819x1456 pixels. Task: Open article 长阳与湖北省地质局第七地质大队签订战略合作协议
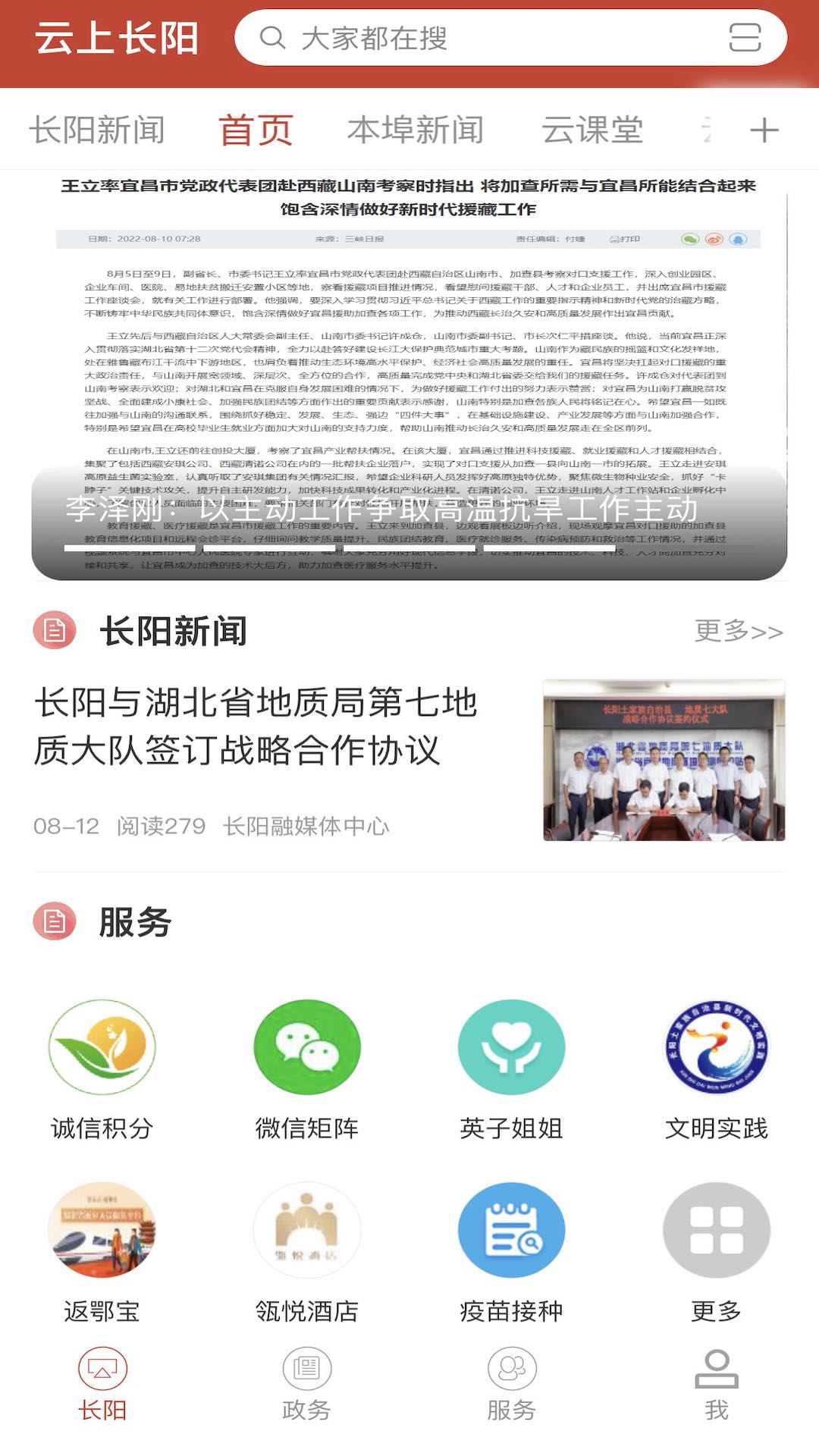point(258,726)
